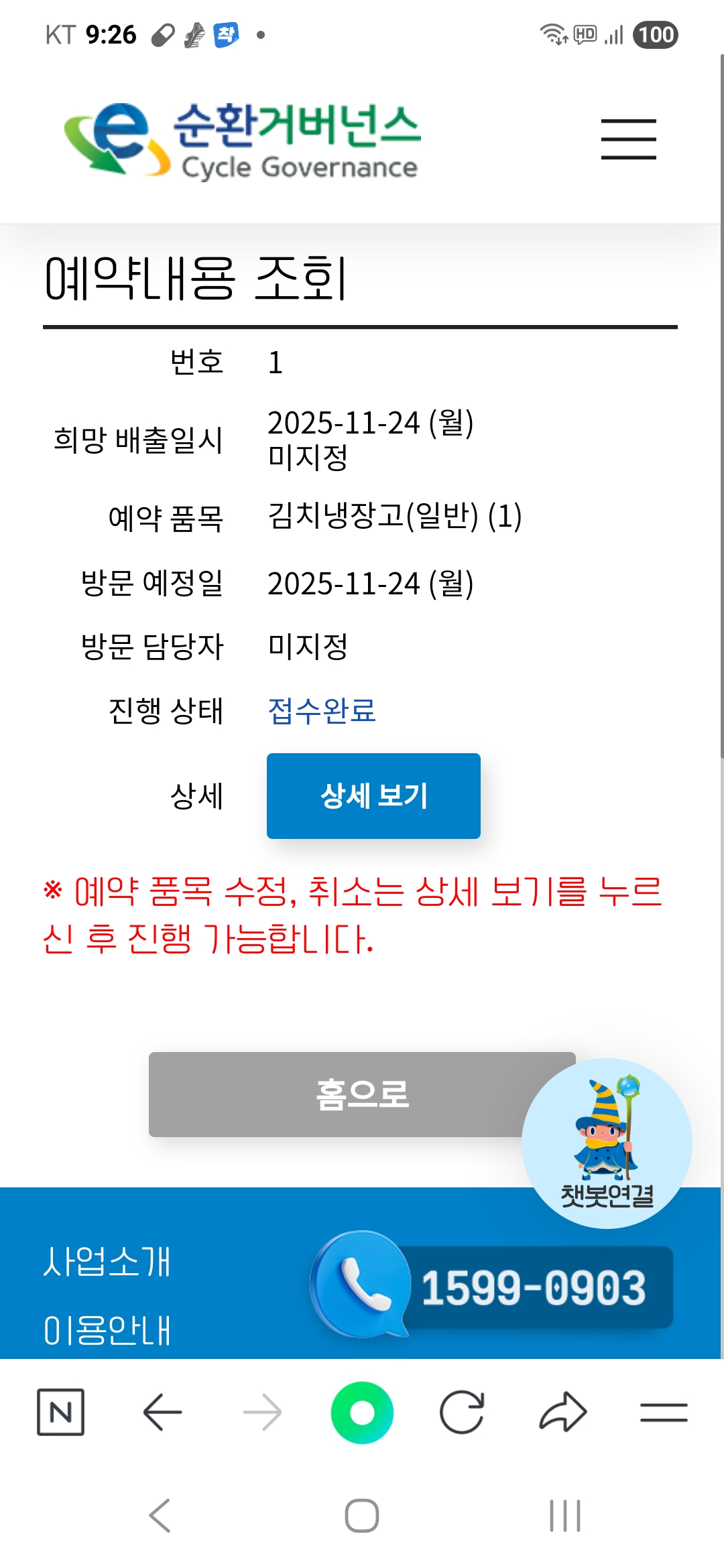Open the 챗봇연결 chatbot bubble
Viewport: 724px width, 1568px height.
pyautogui.click(x=607, y=1143)
